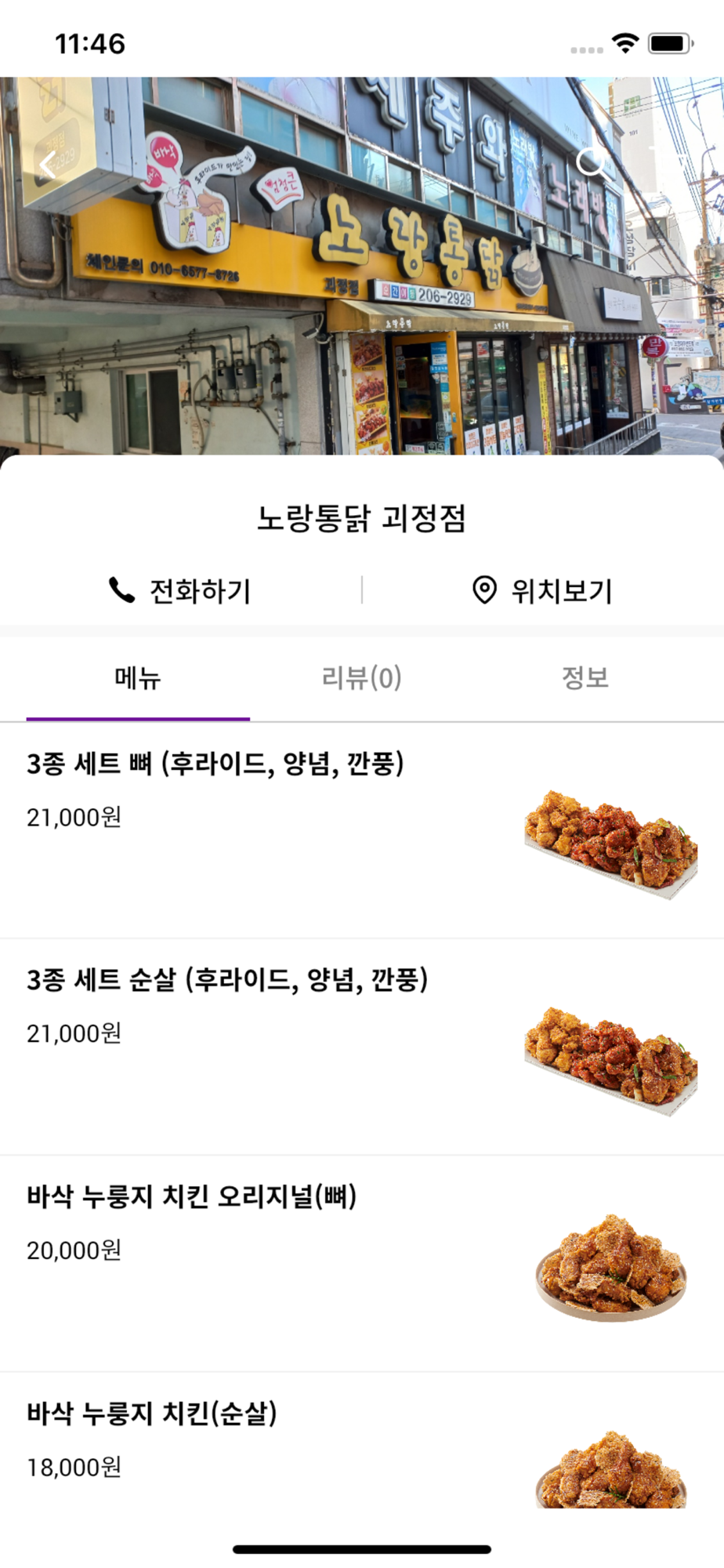The image size is (724, 1568).
Task: Open the search magnifier icon
Action: pyautogui.click(x=591, y=164)
